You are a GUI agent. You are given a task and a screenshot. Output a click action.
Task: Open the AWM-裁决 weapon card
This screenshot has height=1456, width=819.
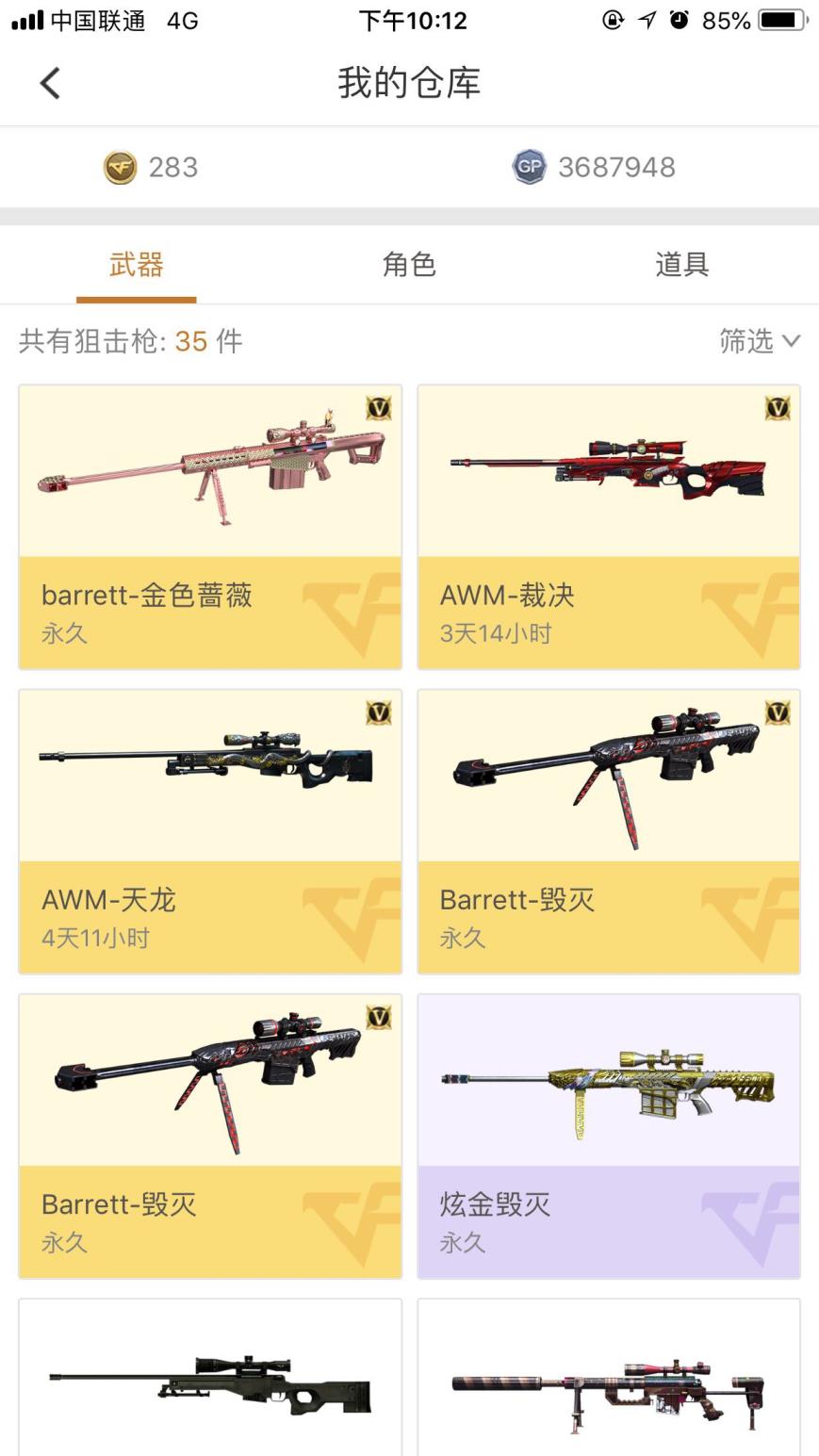609,527
